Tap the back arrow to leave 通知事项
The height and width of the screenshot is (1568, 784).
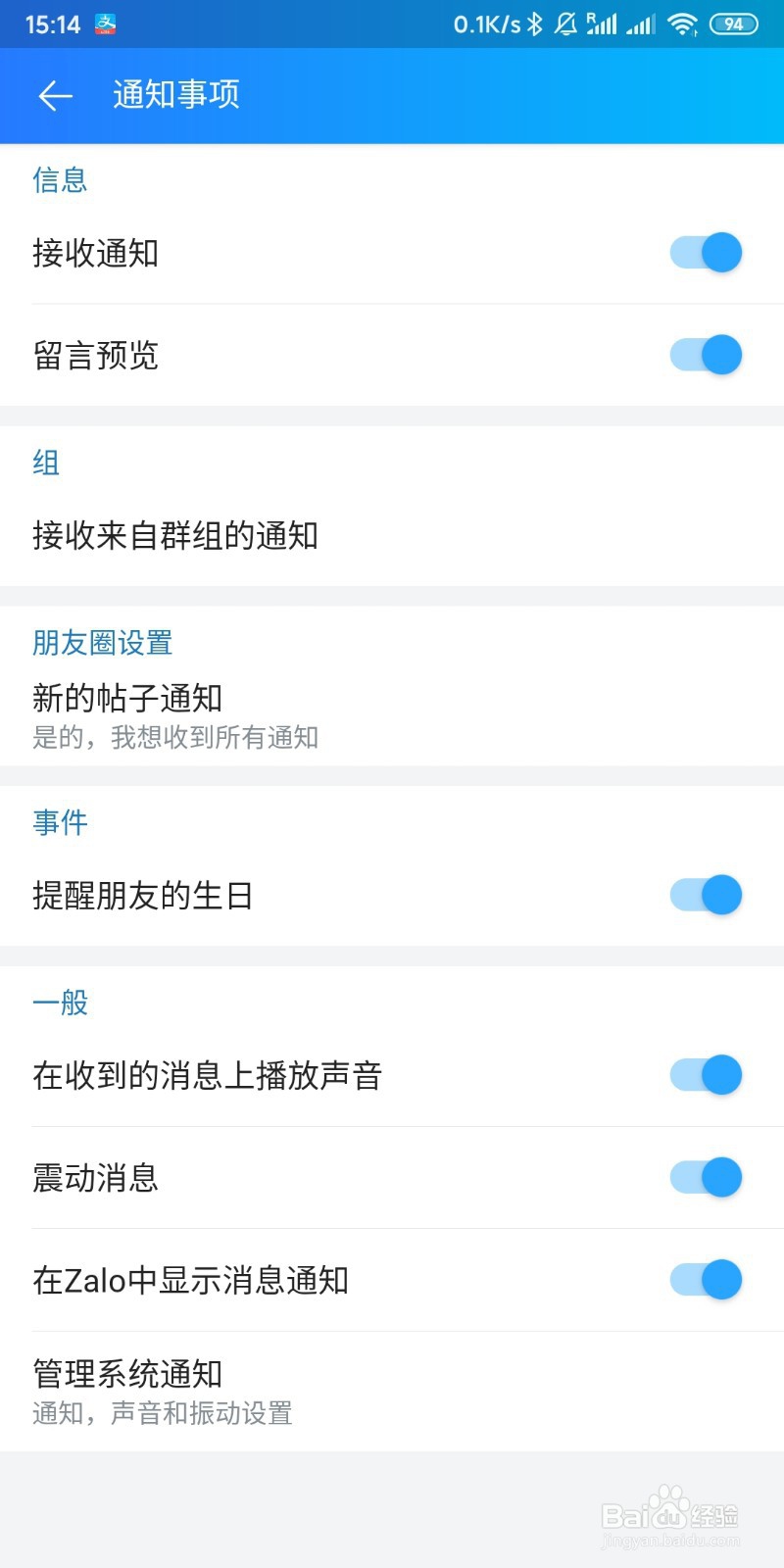pyautogui.click(x=54, y=95)
